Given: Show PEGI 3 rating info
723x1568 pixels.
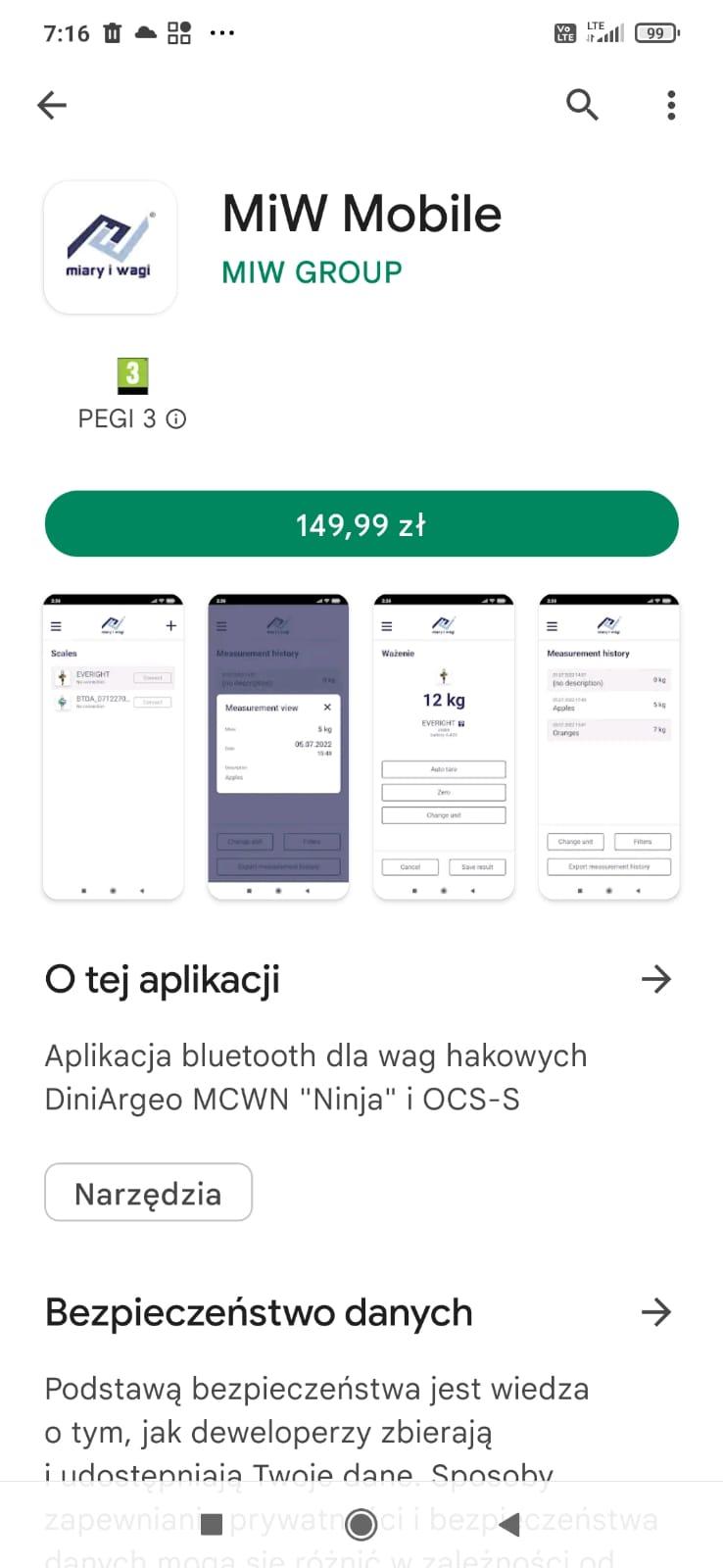Looking at the screenshot, I should pos(176,419).
